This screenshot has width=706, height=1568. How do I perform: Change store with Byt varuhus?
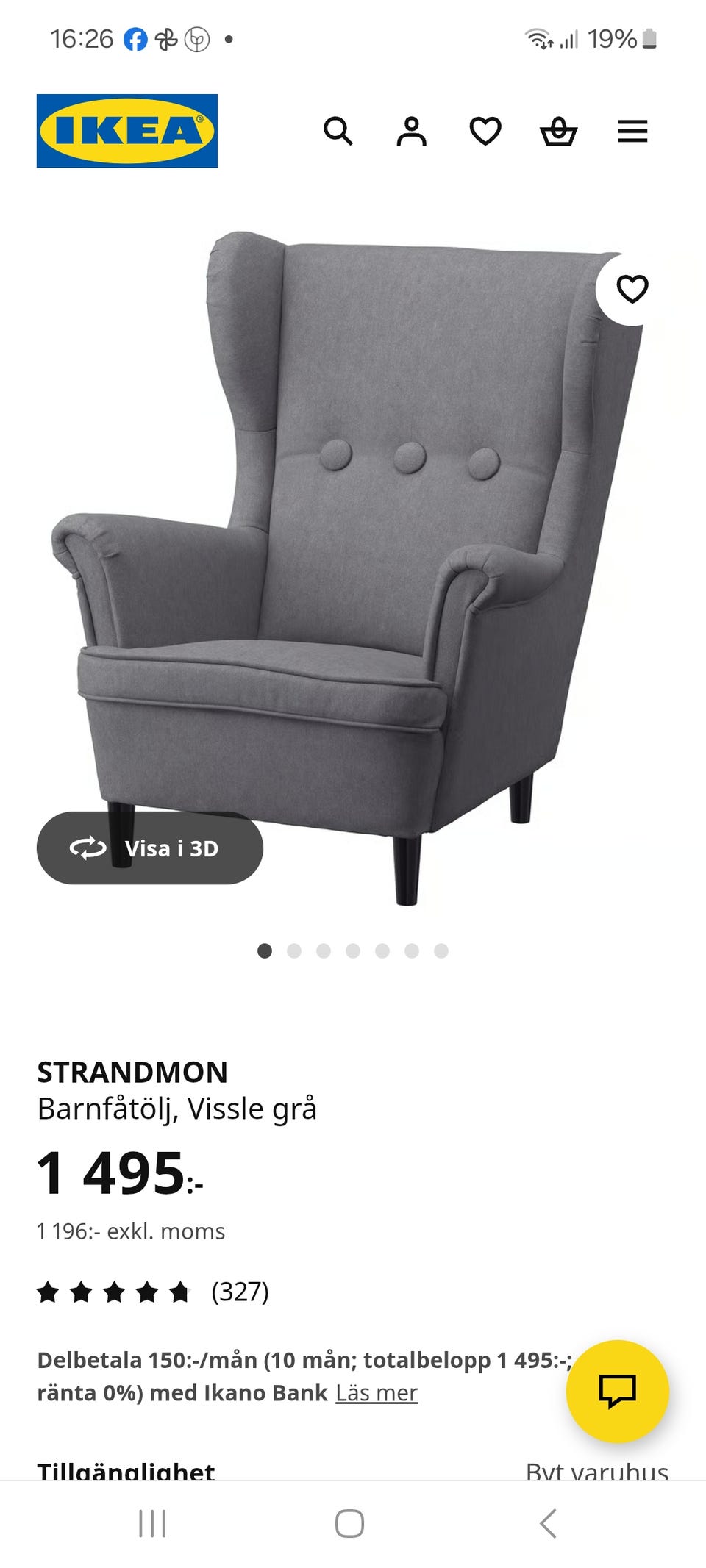[596, 1471]
